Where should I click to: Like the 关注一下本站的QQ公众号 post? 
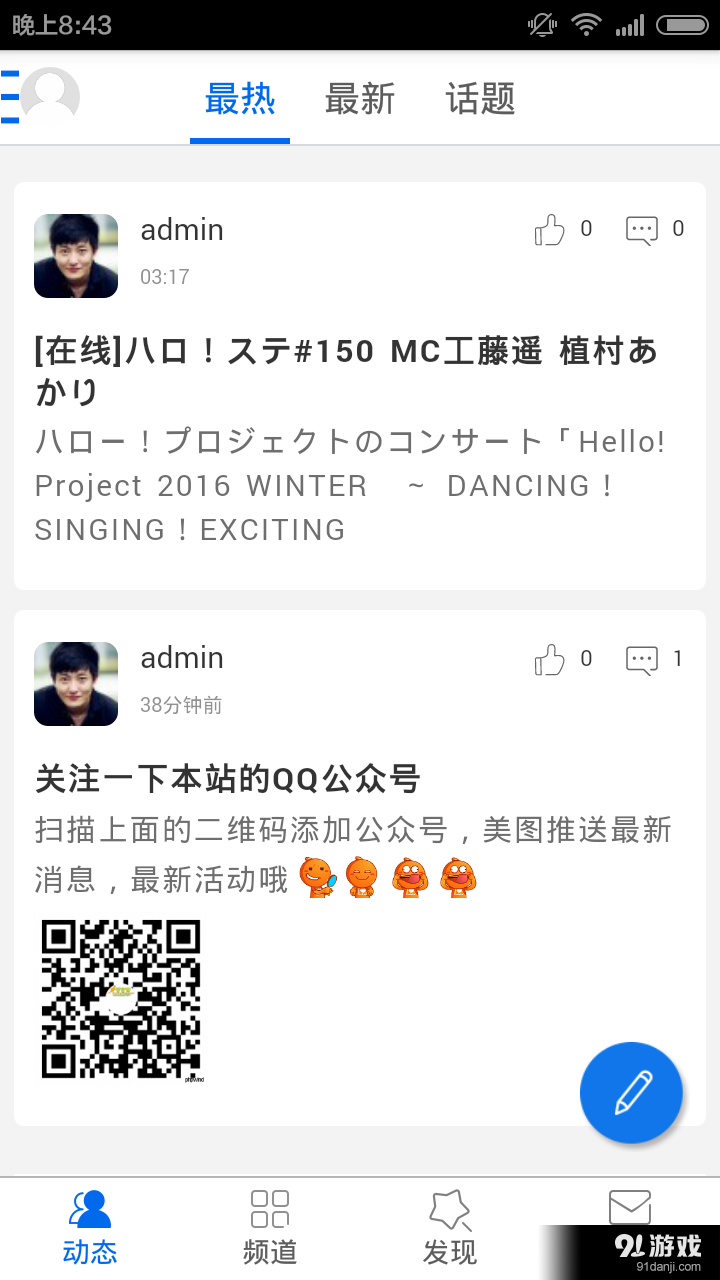click(x=550, y=659)
